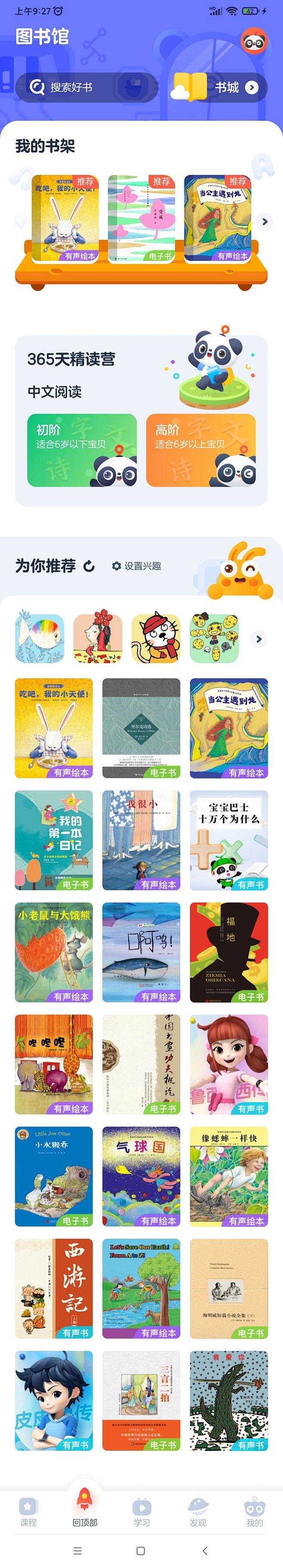Open the 书城 bookstore
Image resolution: width=283 pixels, height=1568 pixels.
tap(220, 88)
